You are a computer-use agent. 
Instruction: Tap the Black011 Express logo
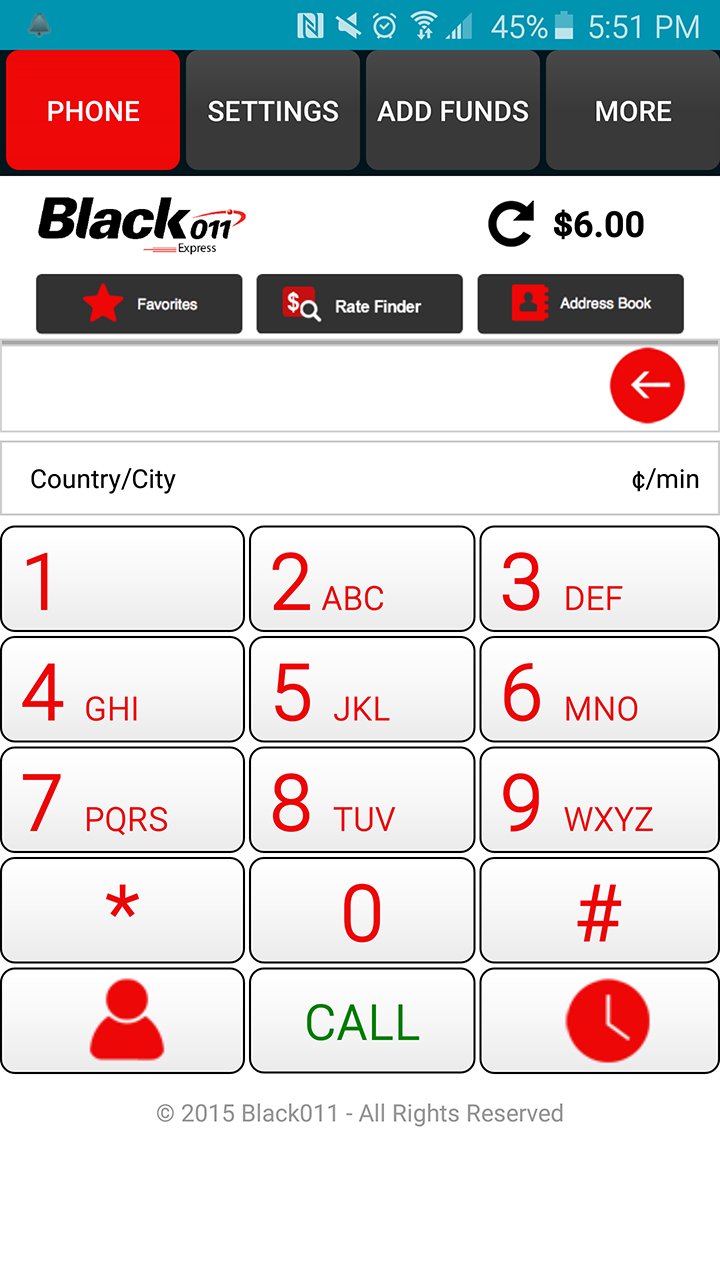(x=140, y=222)
